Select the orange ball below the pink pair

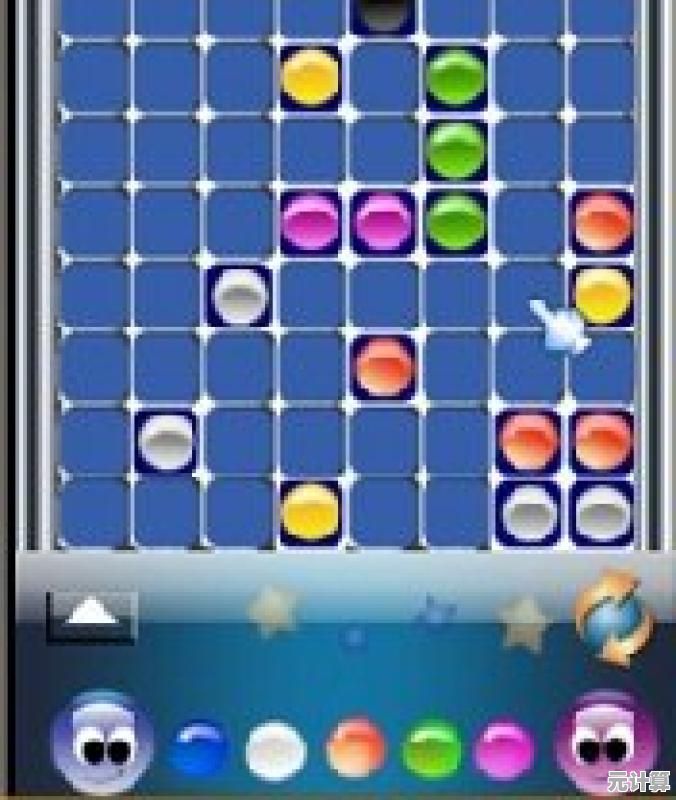pos(384,365)
